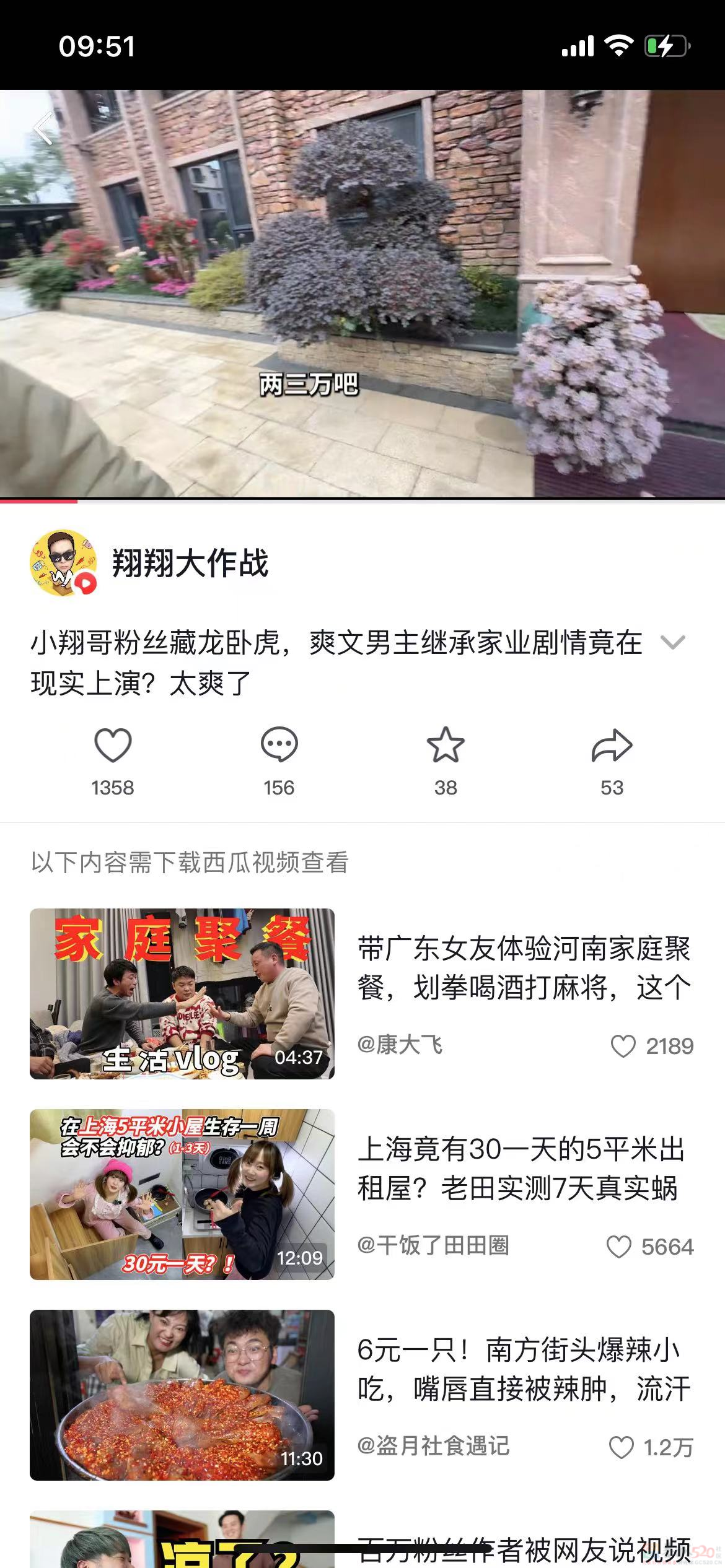Expand the full video description chevron
725x1568 pixels.
point(671,646)
